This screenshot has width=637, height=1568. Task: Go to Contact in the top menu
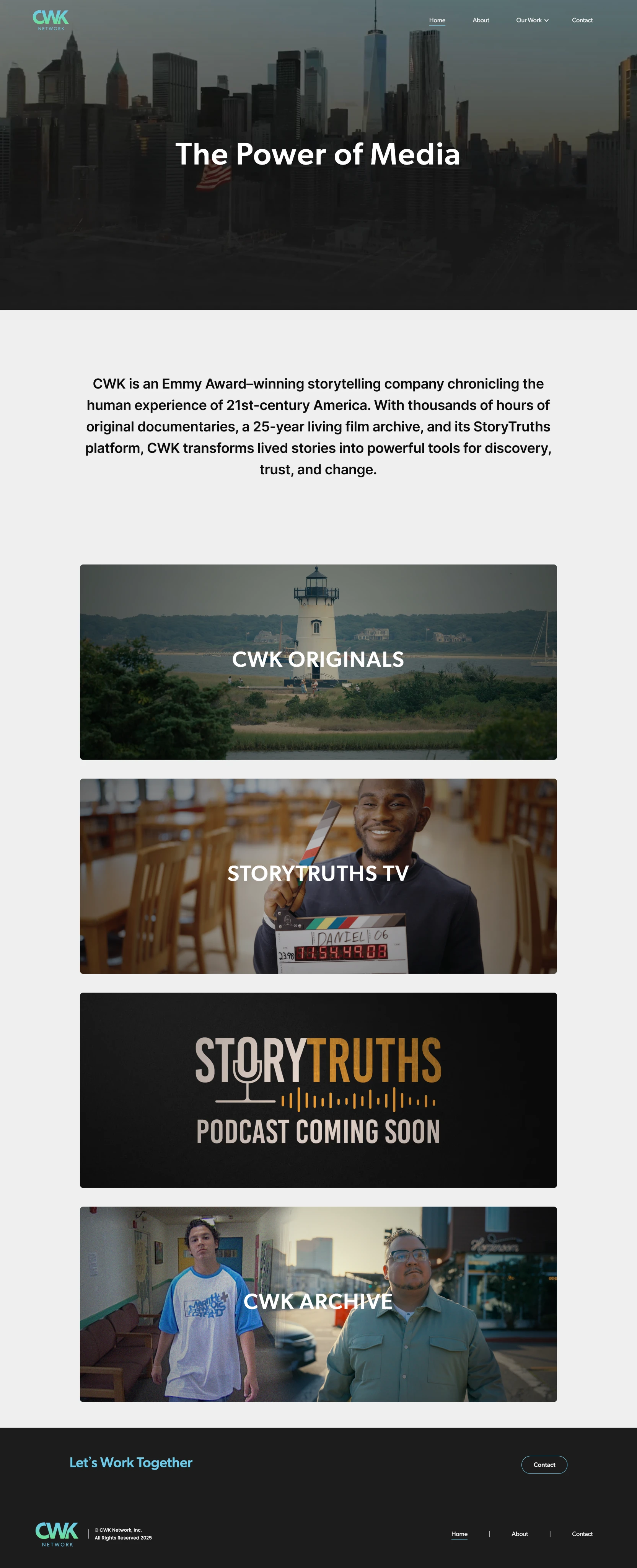tap(582, 20)
